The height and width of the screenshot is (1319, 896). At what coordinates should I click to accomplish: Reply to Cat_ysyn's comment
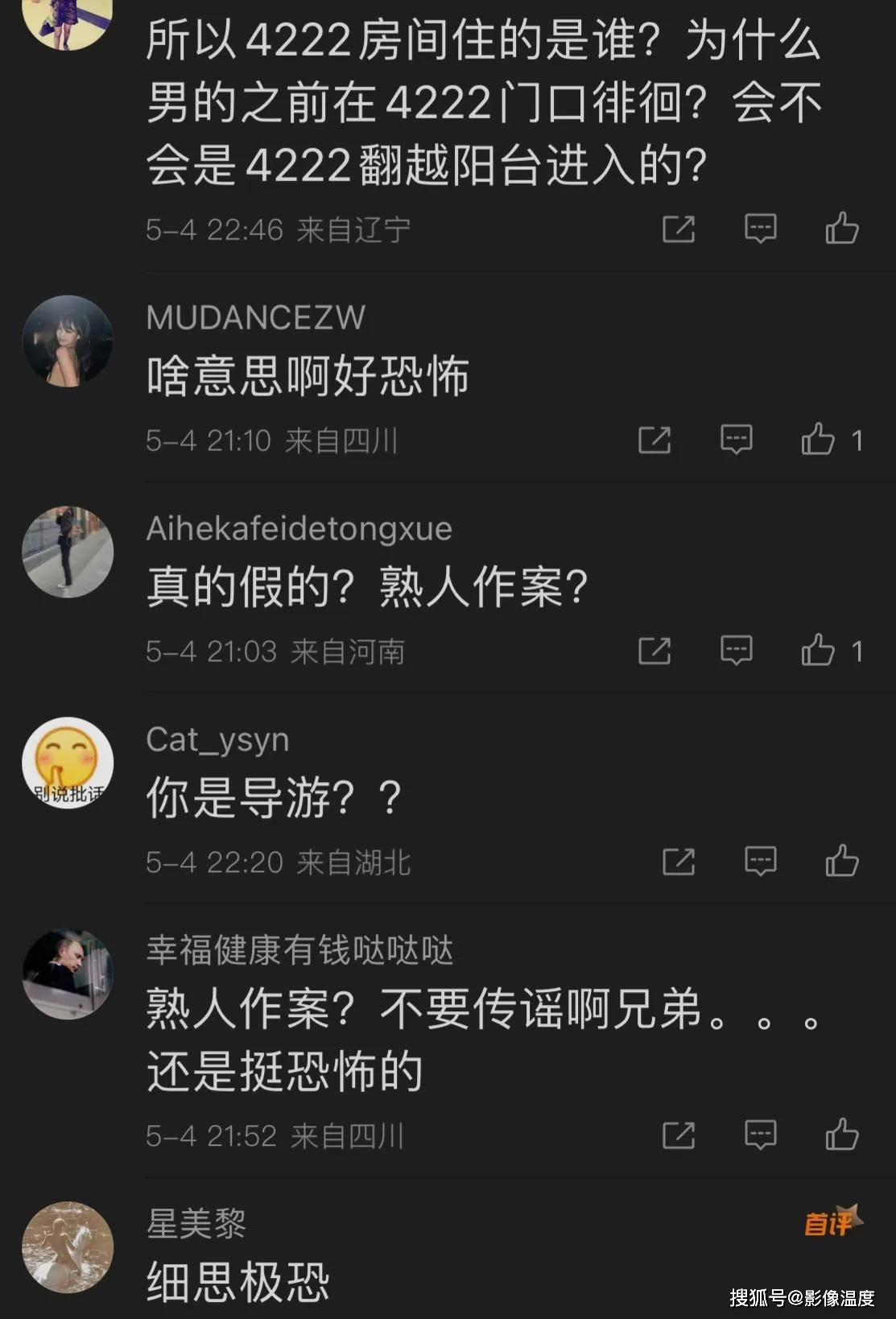(x=760, y=862)
